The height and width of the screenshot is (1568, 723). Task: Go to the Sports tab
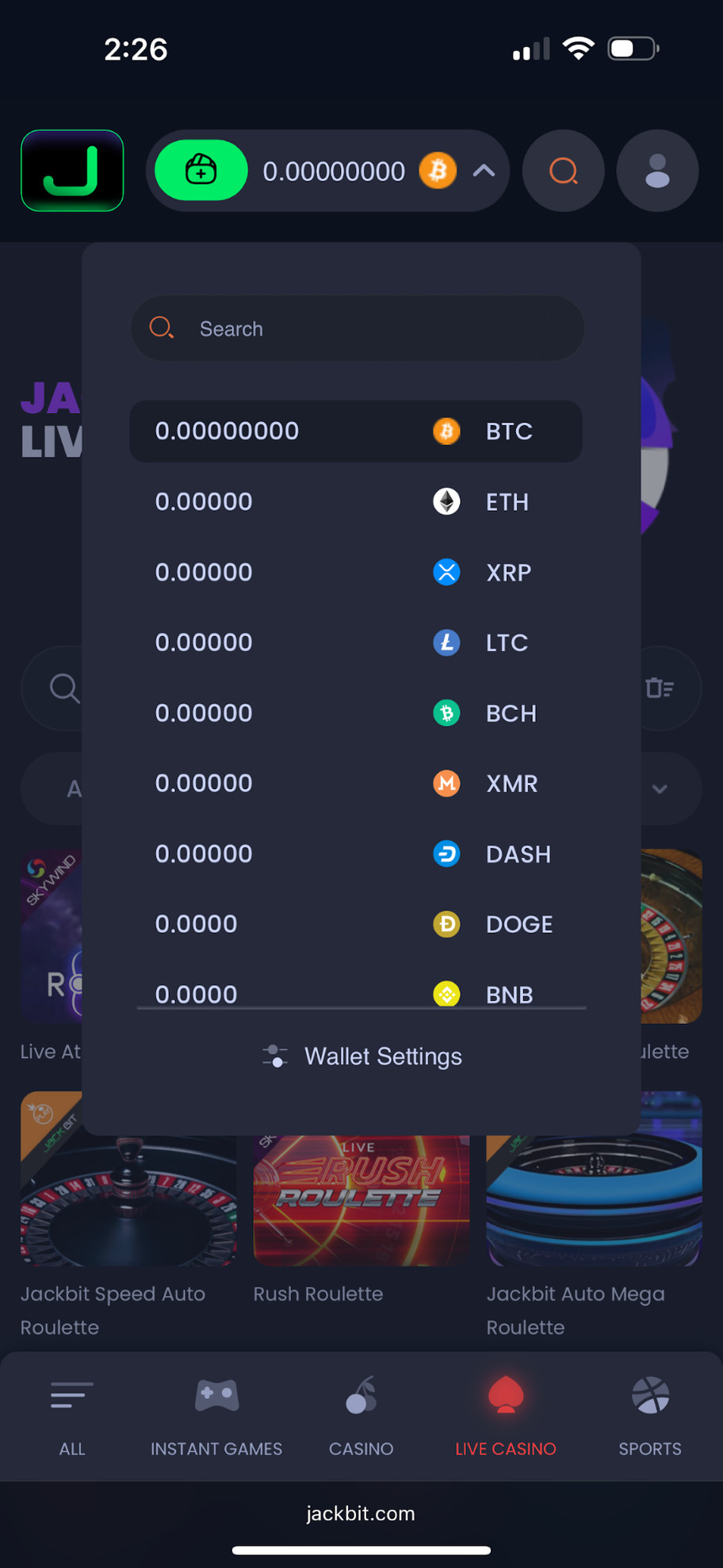649,1417
